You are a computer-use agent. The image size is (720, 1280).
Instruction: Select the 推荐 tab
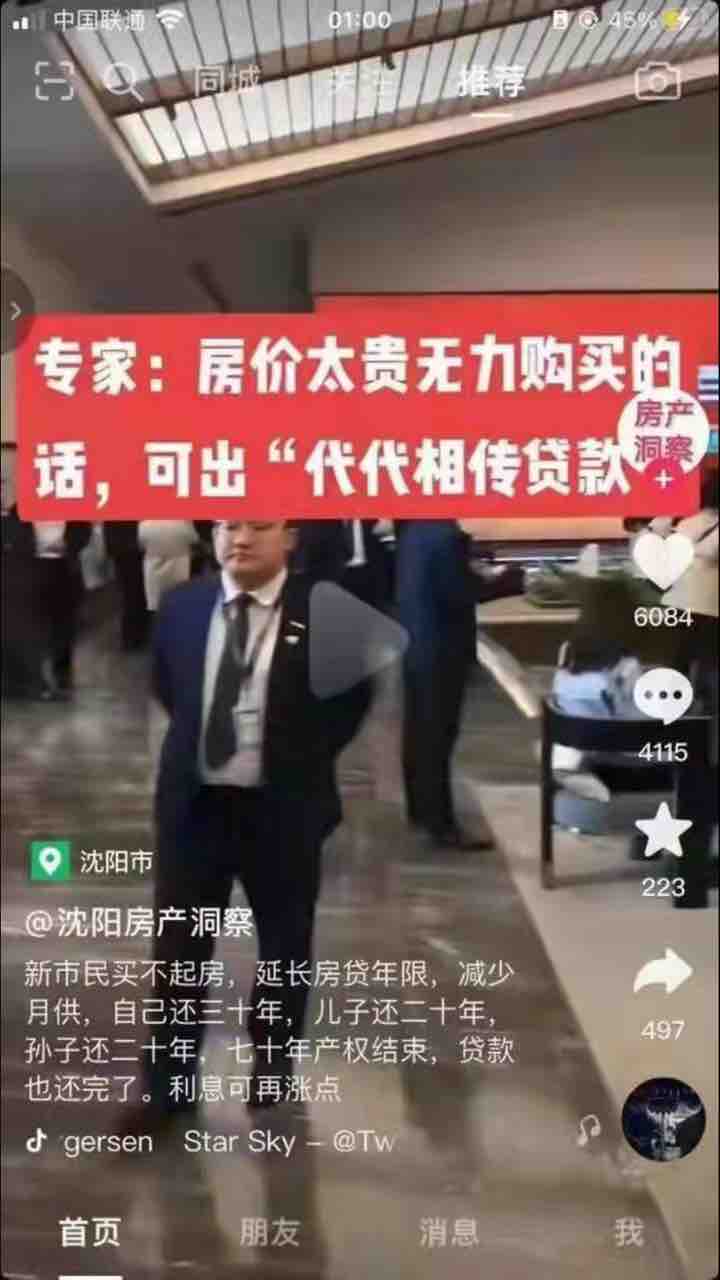491,82
